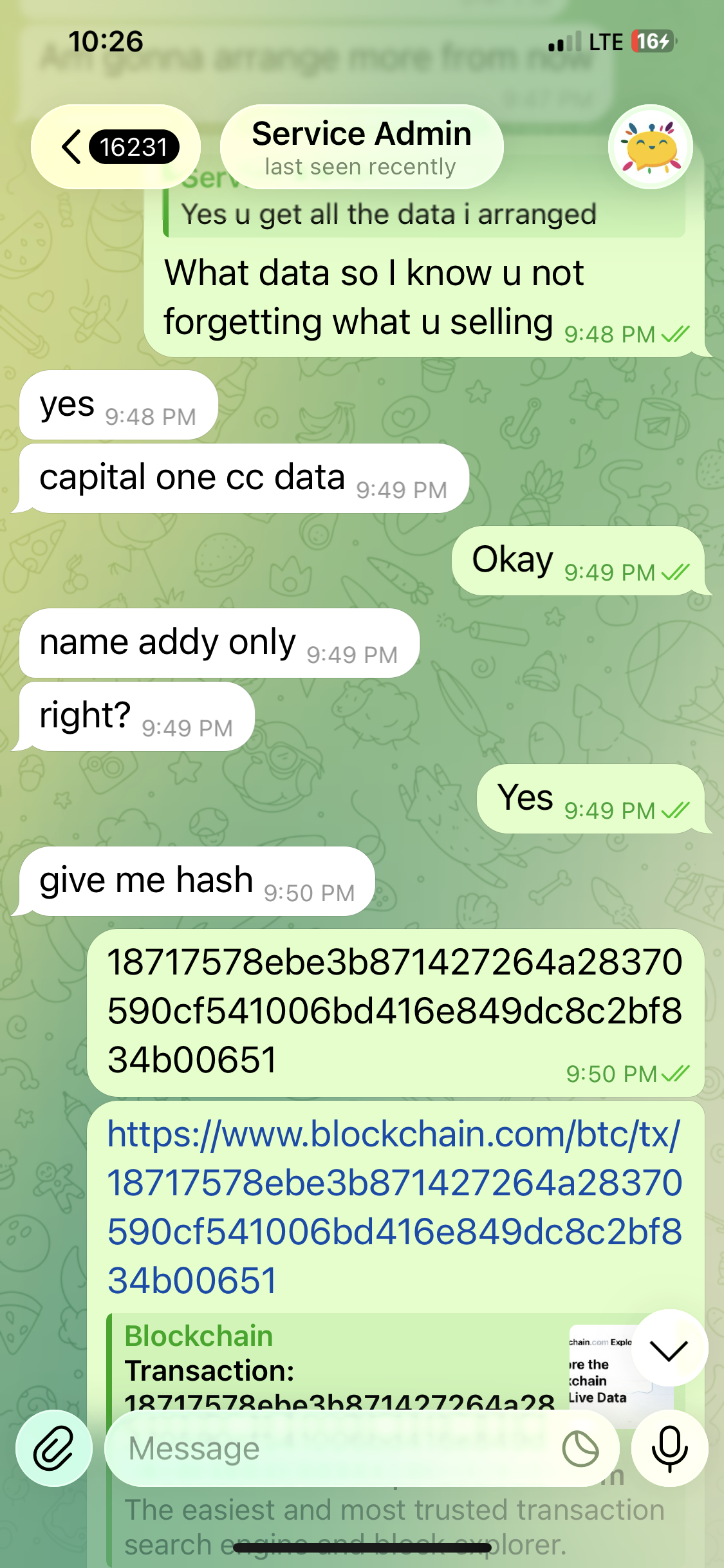Open the attachment paperclip menu

click(54, 1448)
